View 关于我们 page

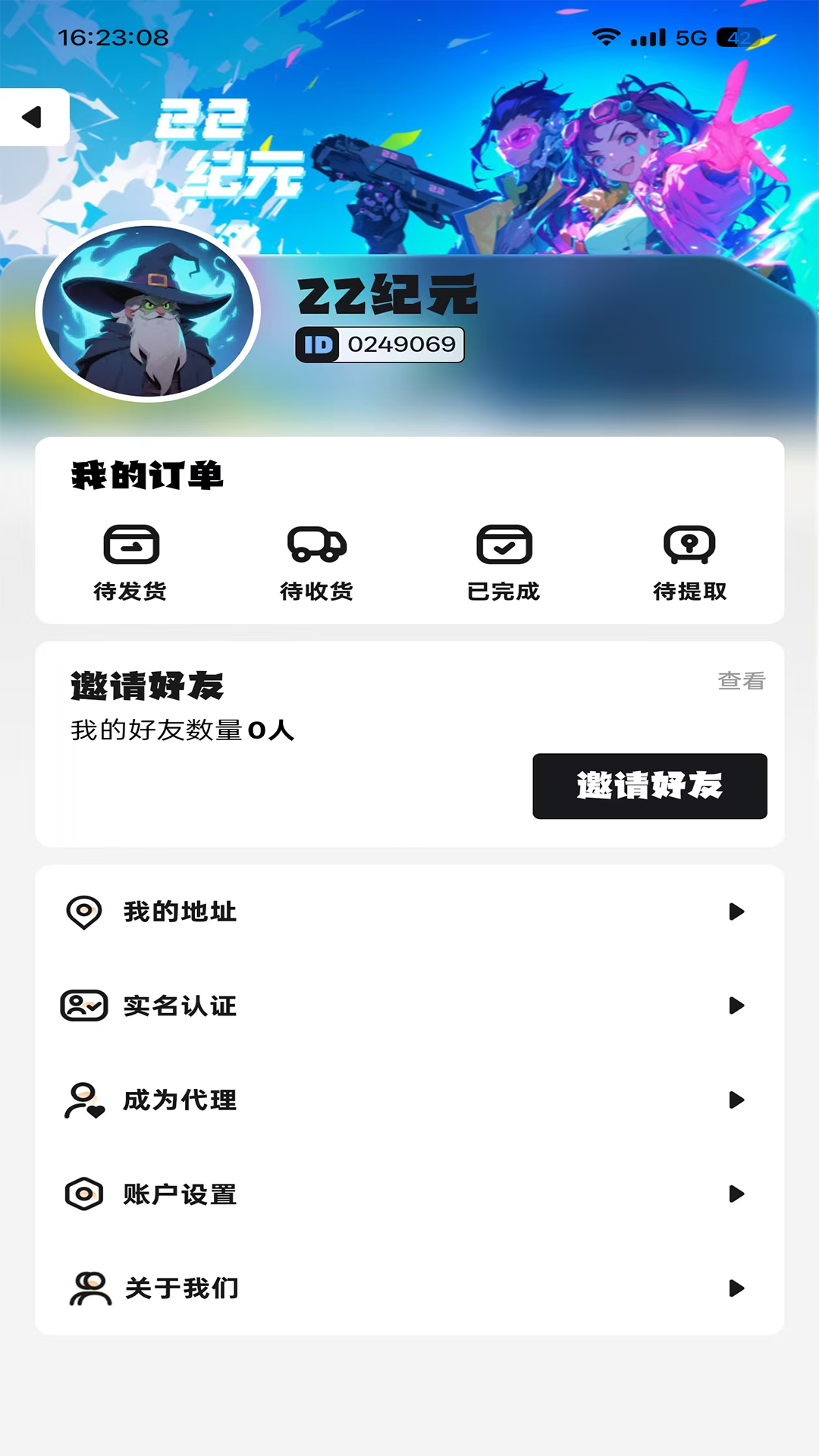409,1288
